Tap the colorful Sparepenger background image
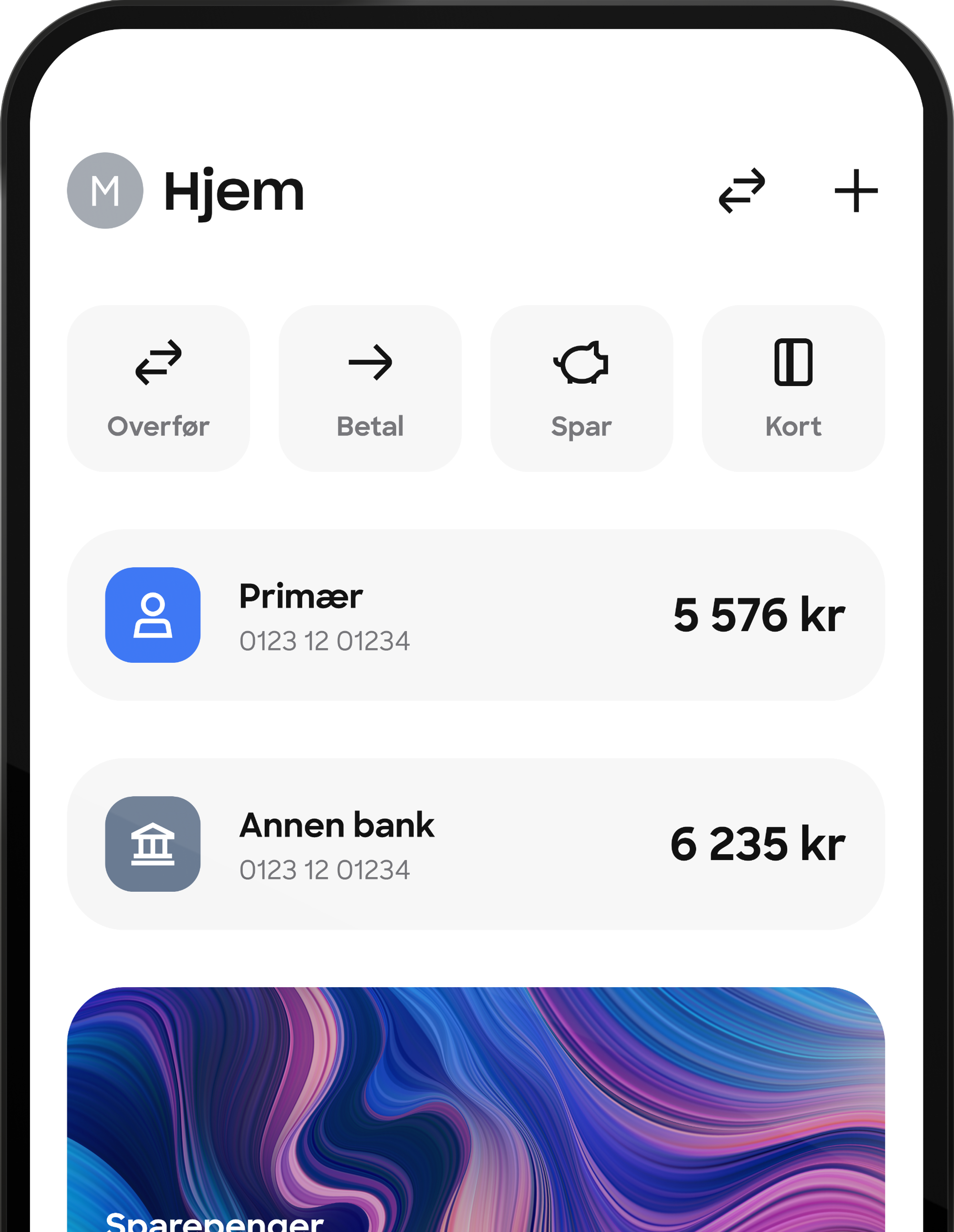This screenshot has height=1232, width=954. click(620, 1072)
